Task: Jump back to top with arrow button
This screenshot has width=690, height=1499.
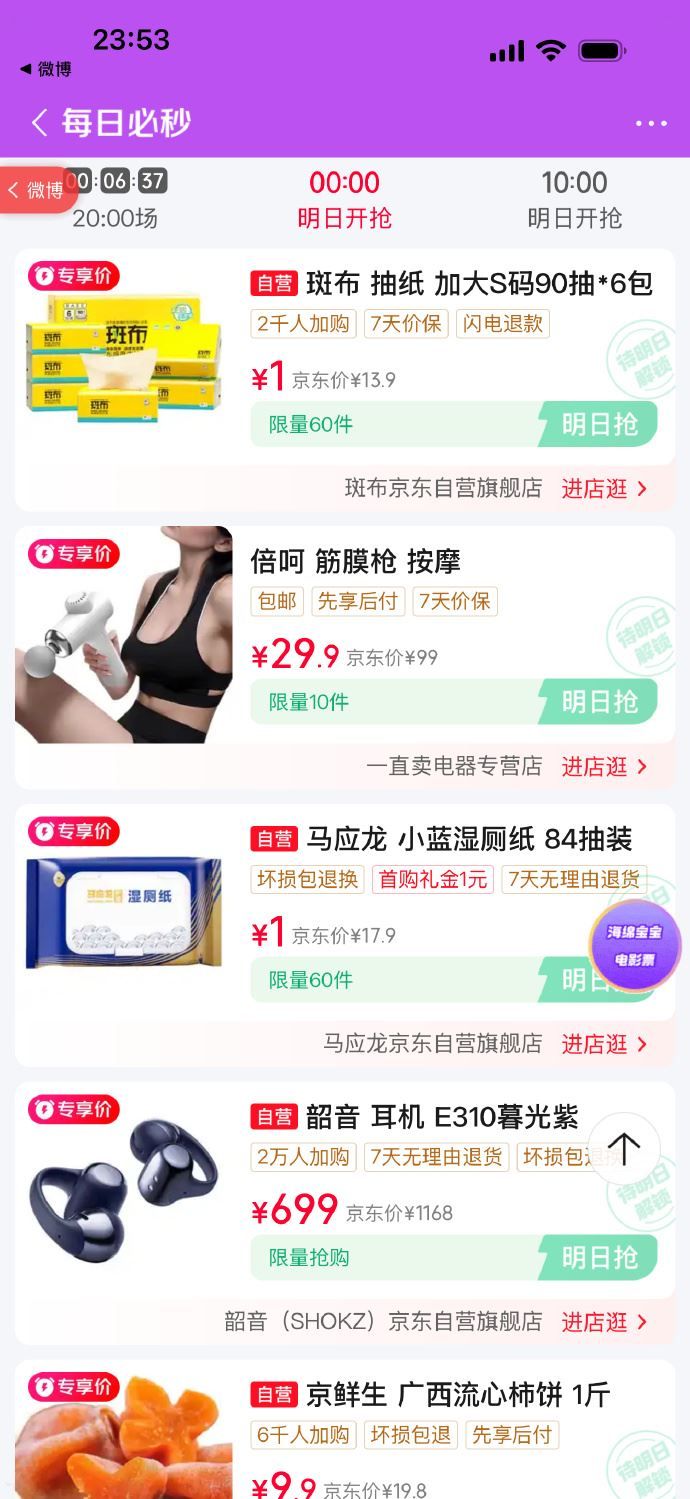Action: pos(624,1149)
